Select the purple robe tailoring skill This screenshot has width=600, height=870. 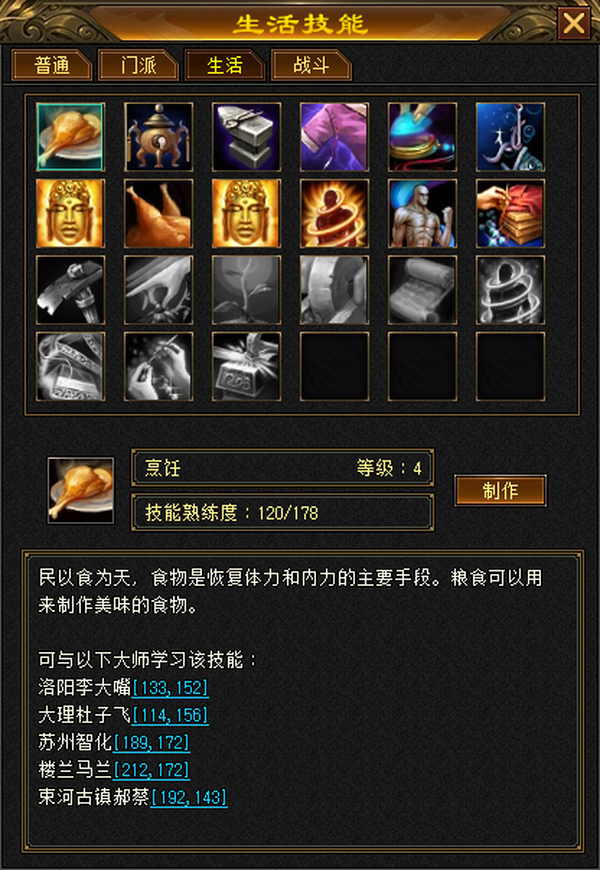click(x=334, y=137)
